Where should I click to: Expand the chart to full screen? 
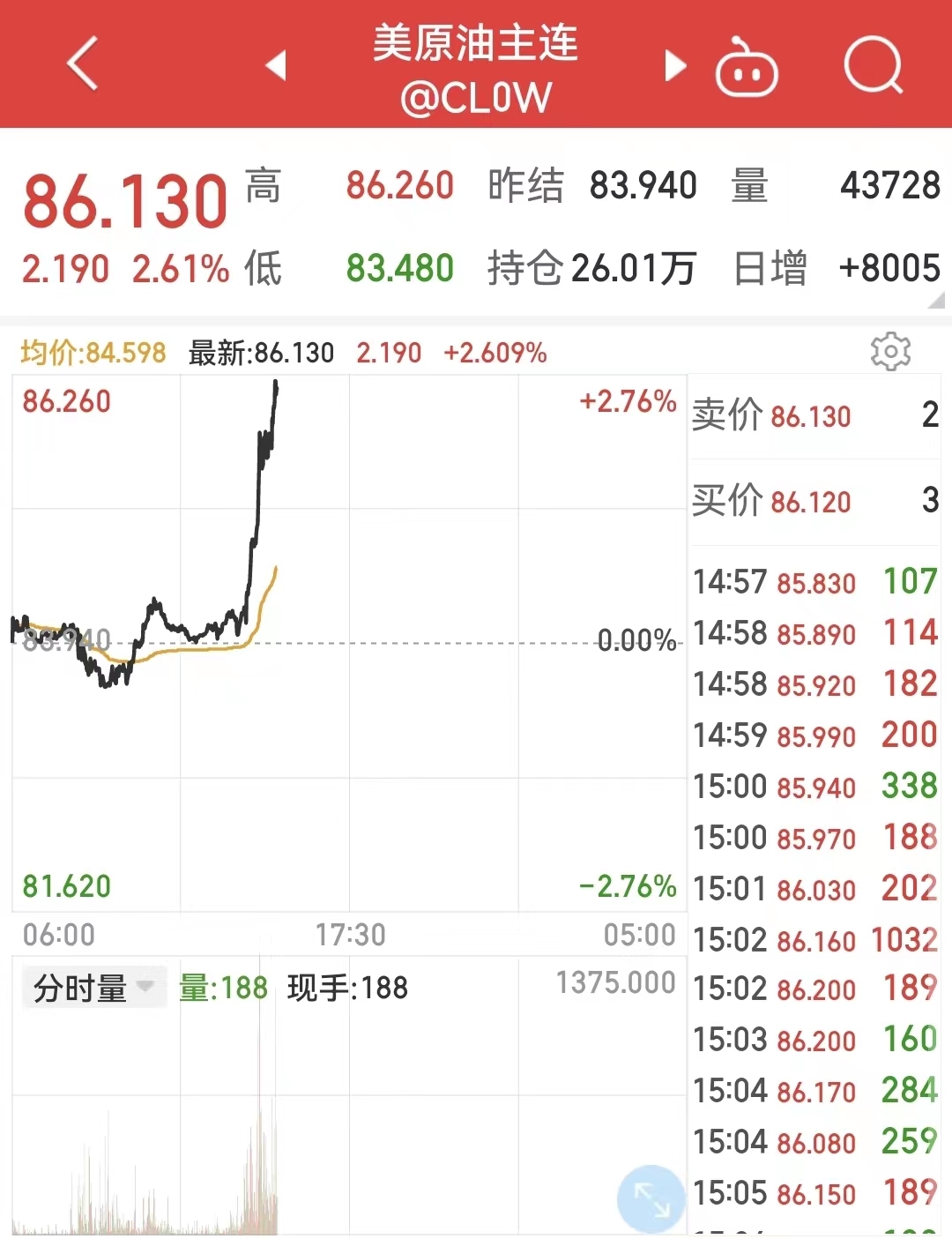coord(651,1199)
